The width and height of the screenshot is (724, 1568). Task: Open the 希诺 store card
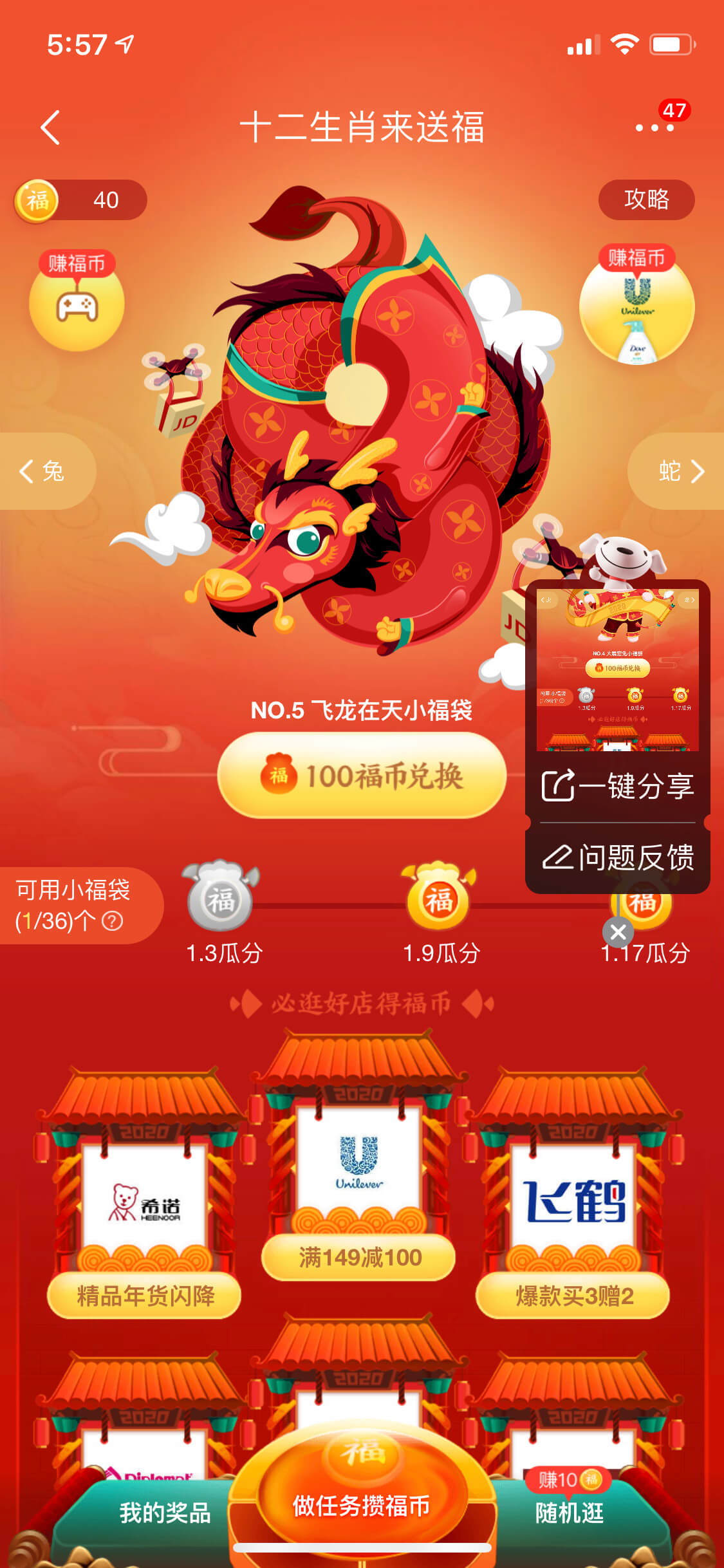[x=144, y=1194]
